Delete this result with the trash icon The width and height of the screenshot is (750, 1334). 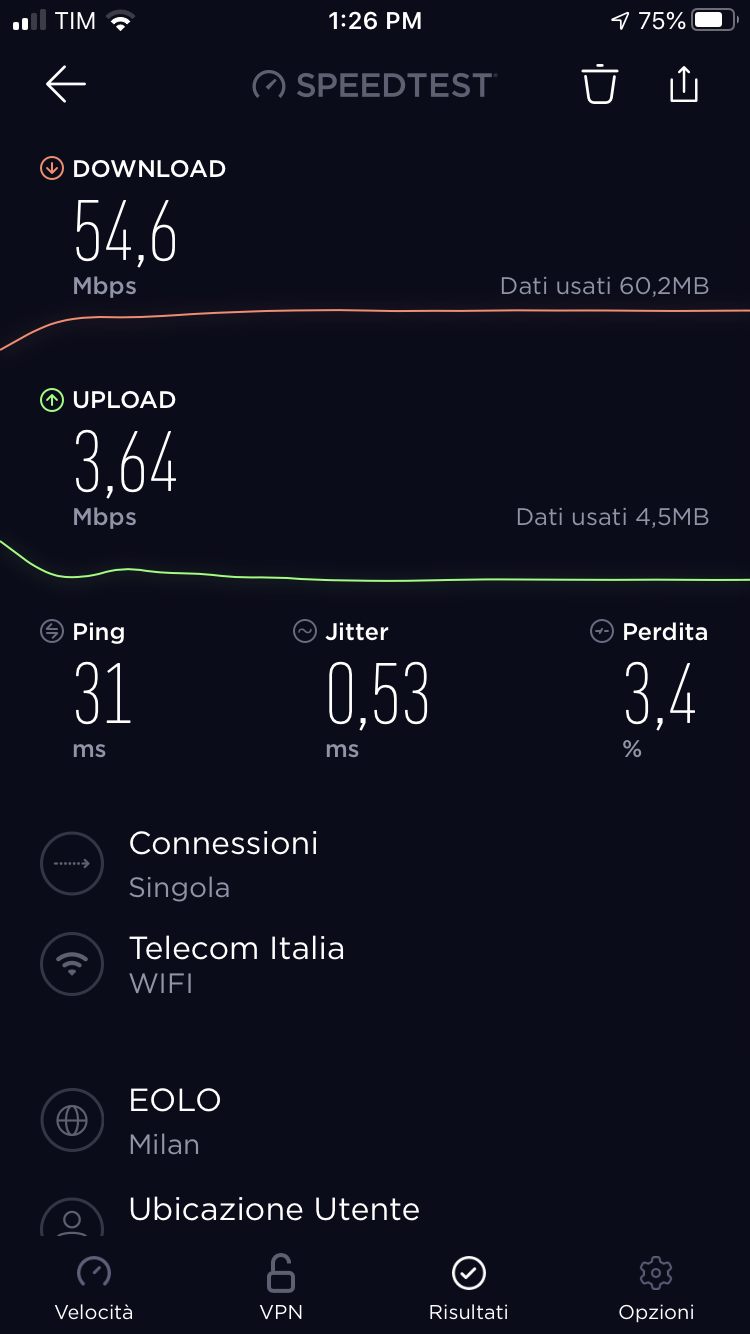coord(600,85)
